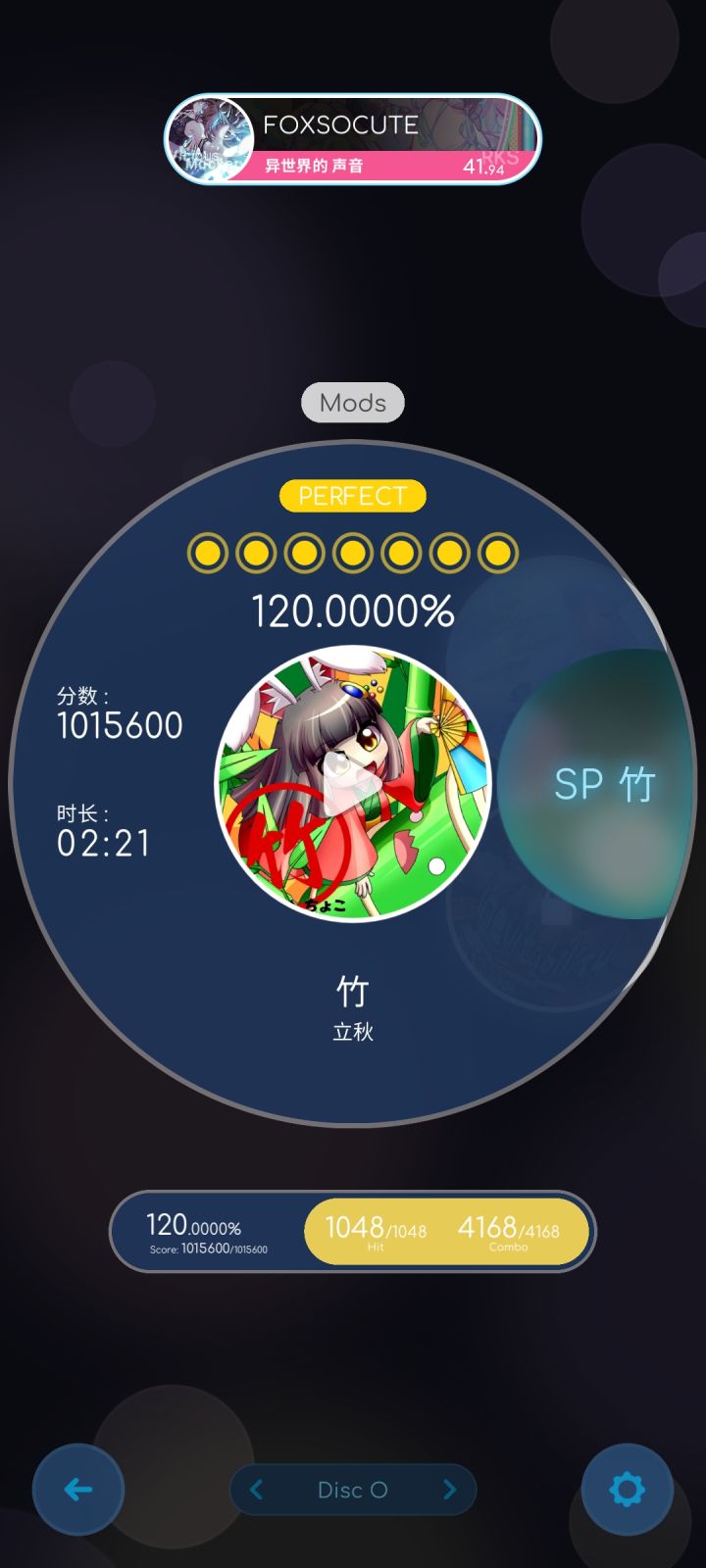The height and width of the screenshot is (1568, 706).
Task: Click the left chevron to go to previous disc
Action: (x=255, y=1489)
